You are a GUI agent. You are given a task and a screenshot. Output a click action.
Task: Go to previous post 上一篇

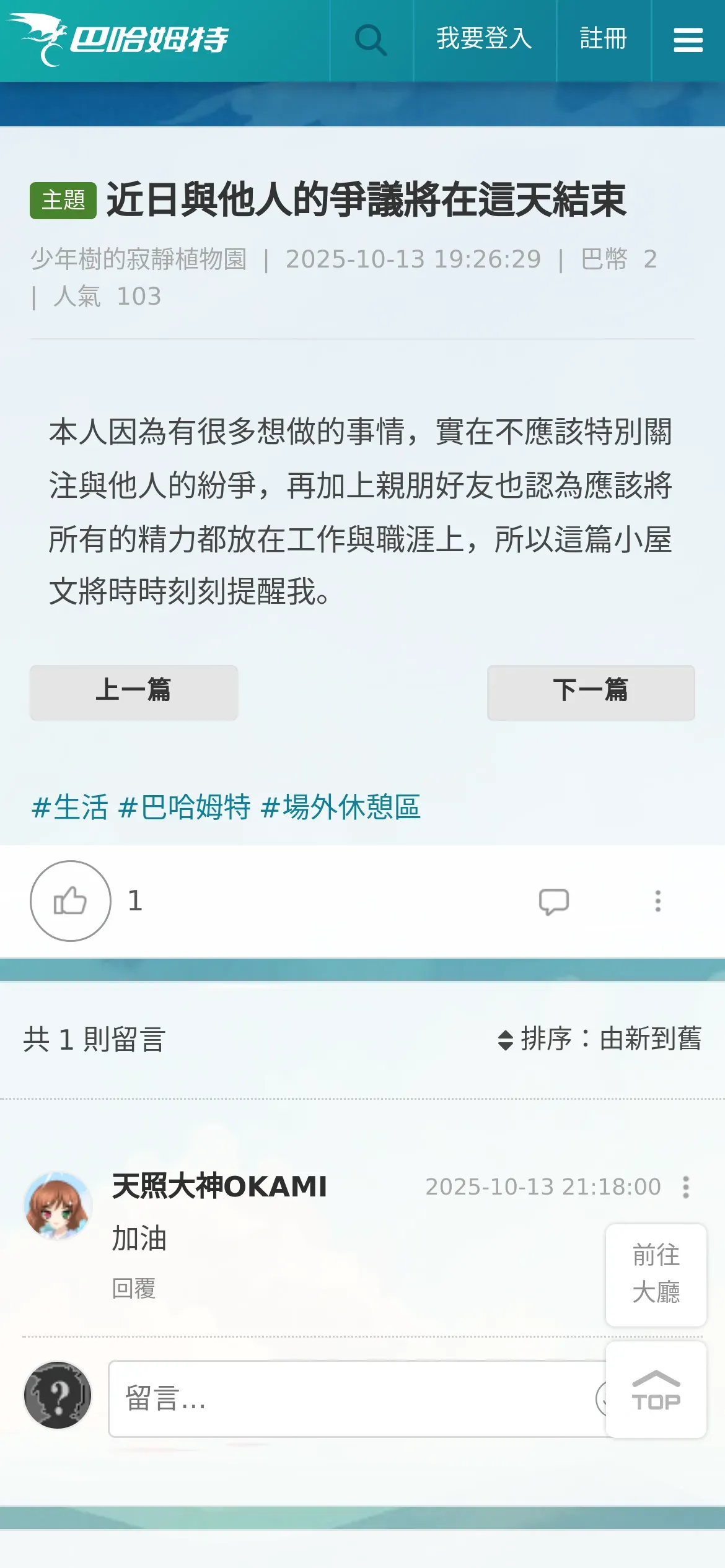pos(134,692)
